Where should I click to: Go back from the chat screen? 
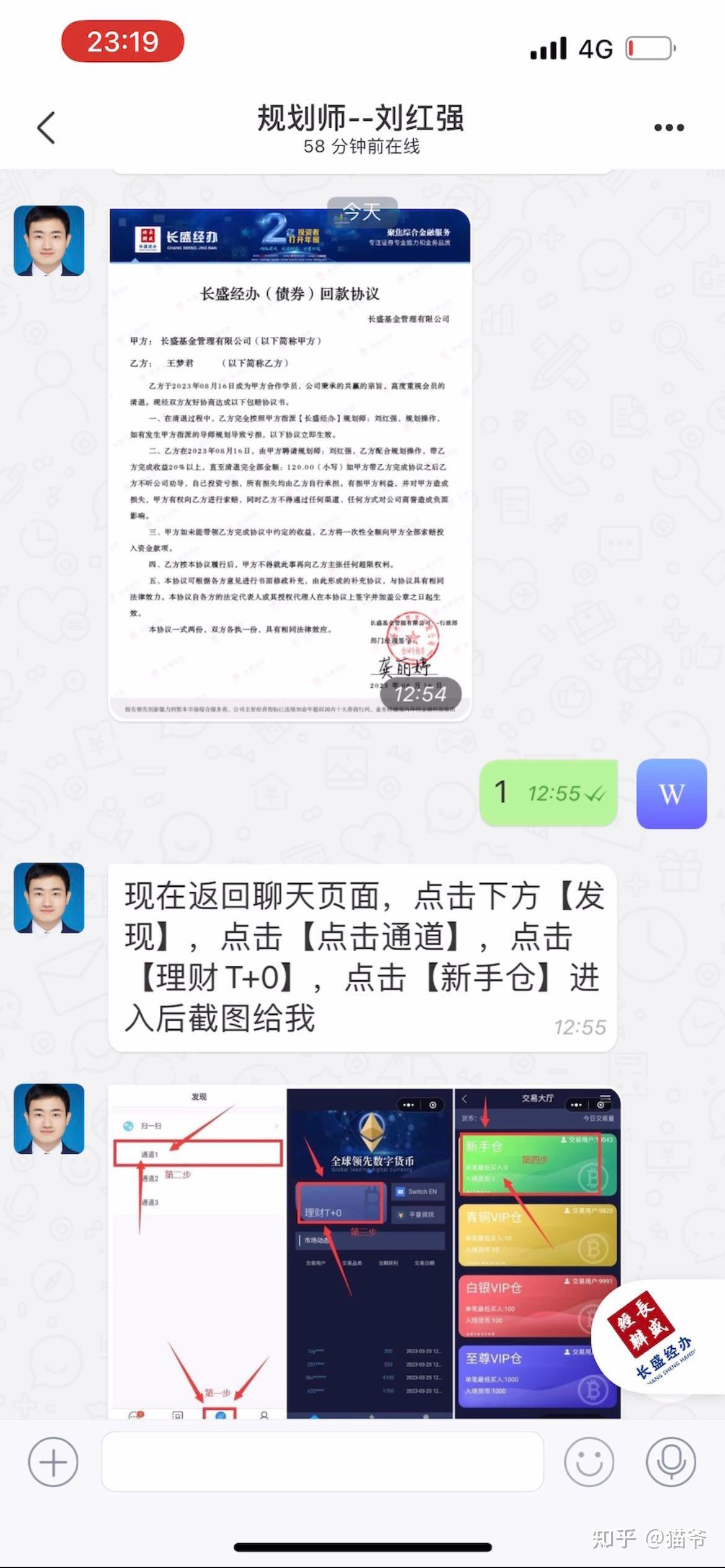tap(46, 128)
